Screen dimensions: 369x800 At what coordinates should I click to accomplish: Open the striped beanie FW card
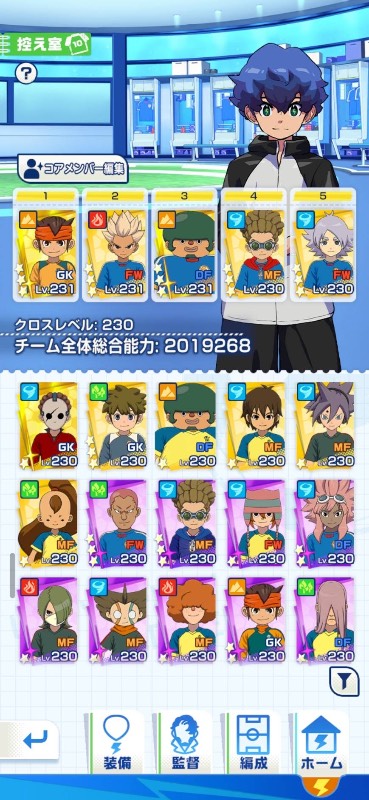(x=255, y=523)
